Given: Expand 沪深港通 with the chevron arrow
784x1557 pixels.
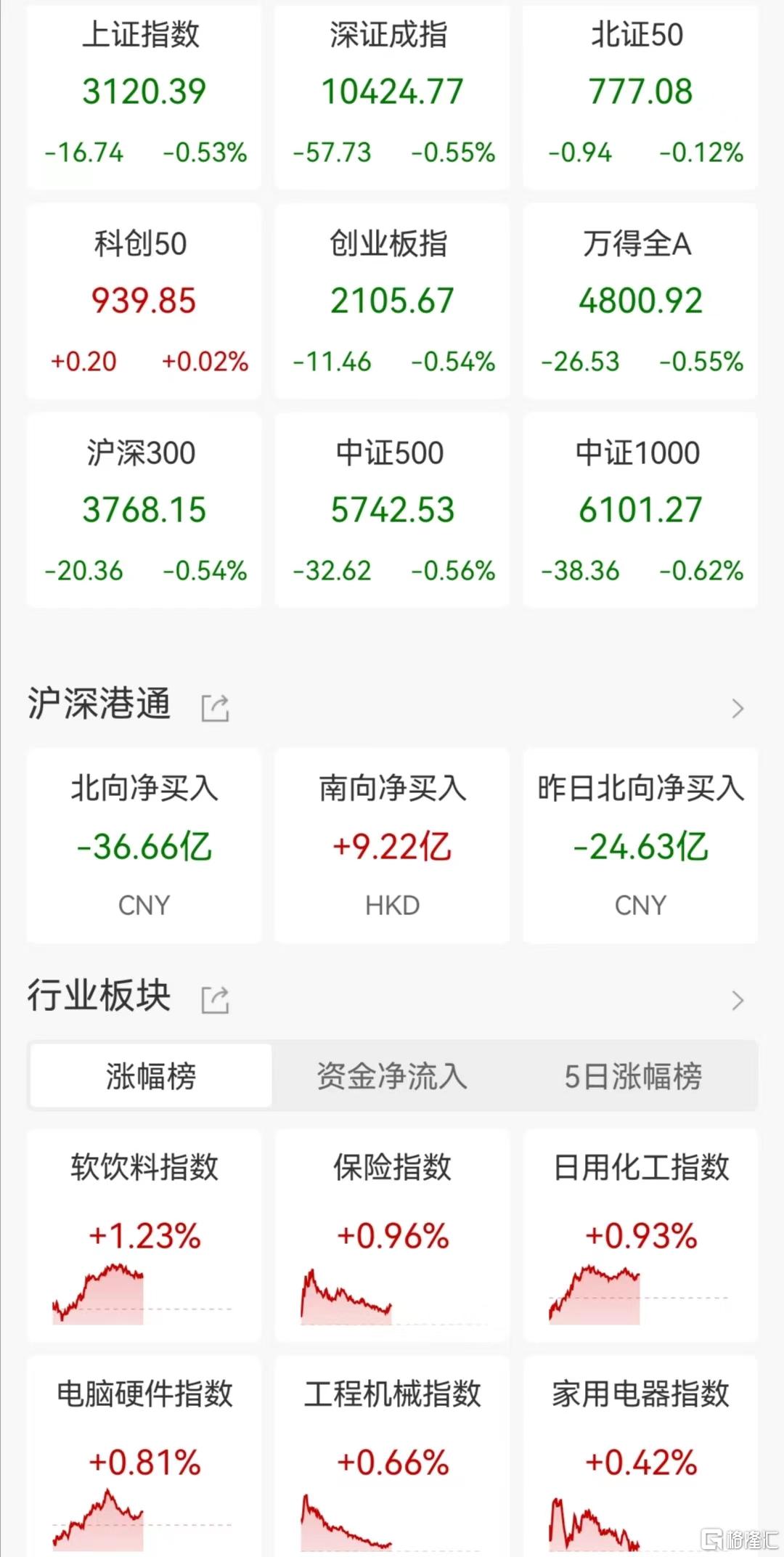Looking at the screenshot, I should tap(738, 708).
